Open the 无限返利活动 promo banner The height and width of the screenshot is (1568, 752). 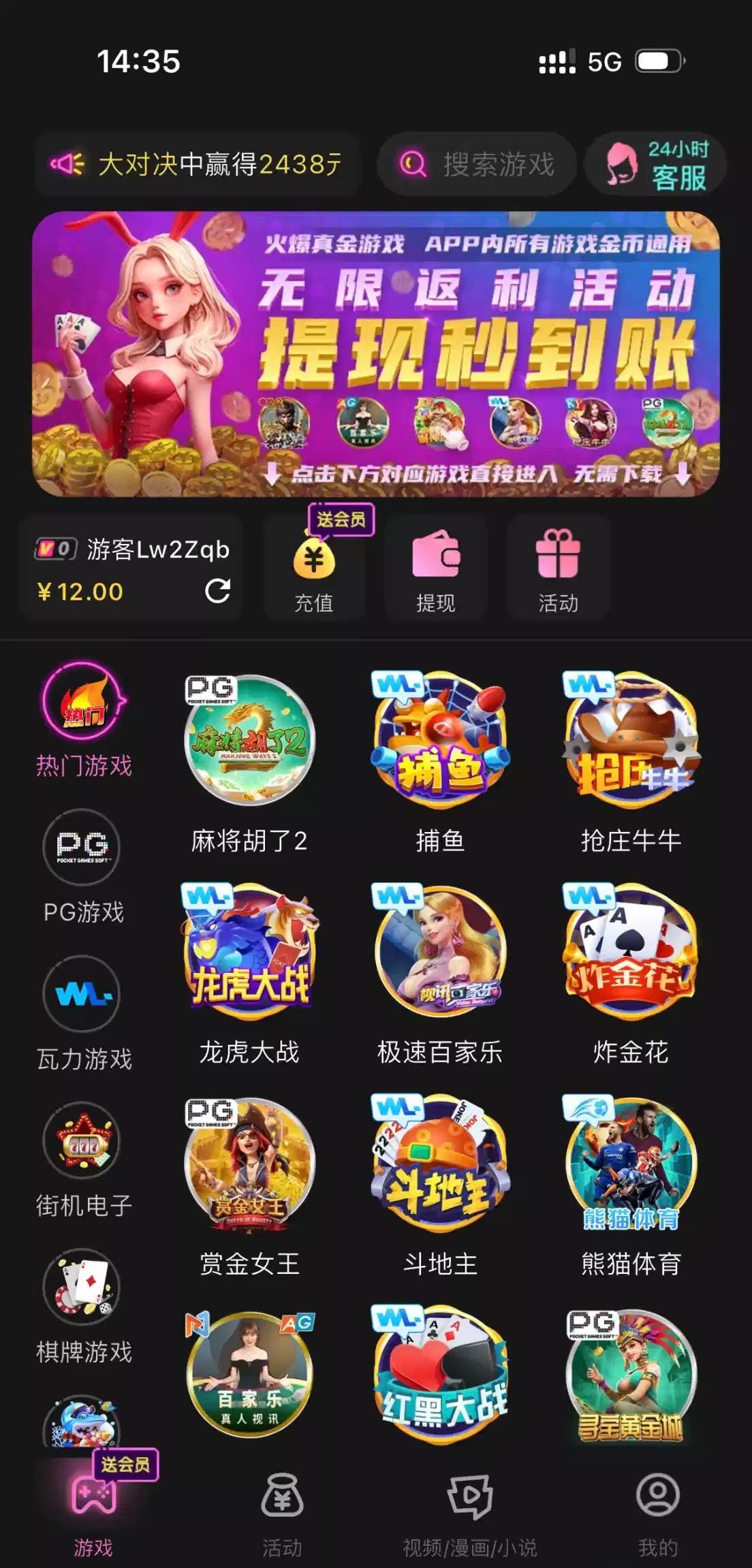click(x=376, y=353)
